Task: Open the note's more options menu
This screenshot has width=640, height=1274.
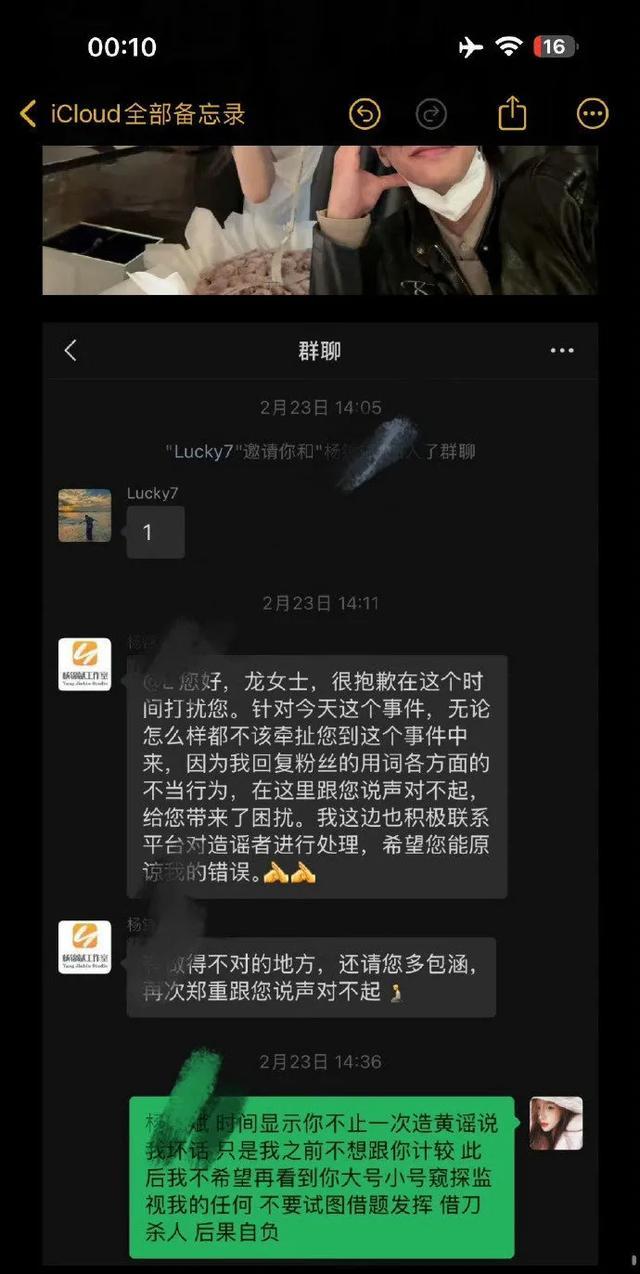Action: point(593,114)
